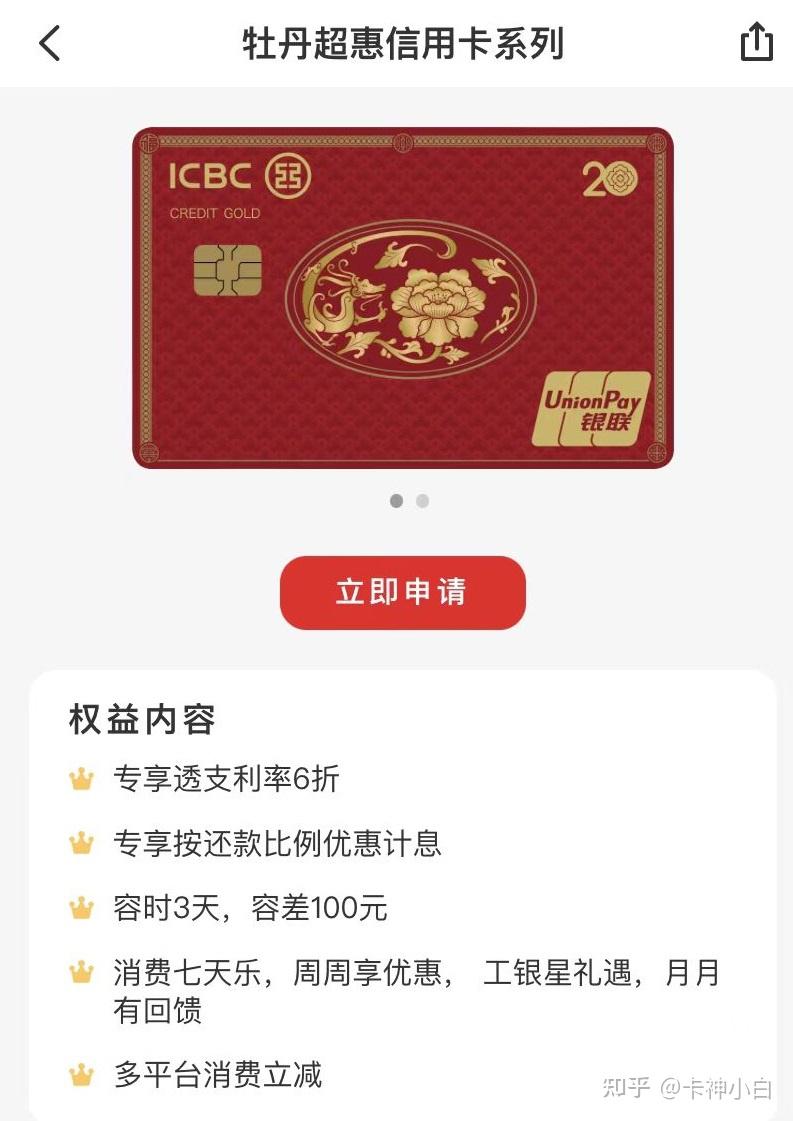Tap the carousel dots pagination indicator
This screenshot has height=1121, width=793.
[409, 500]
